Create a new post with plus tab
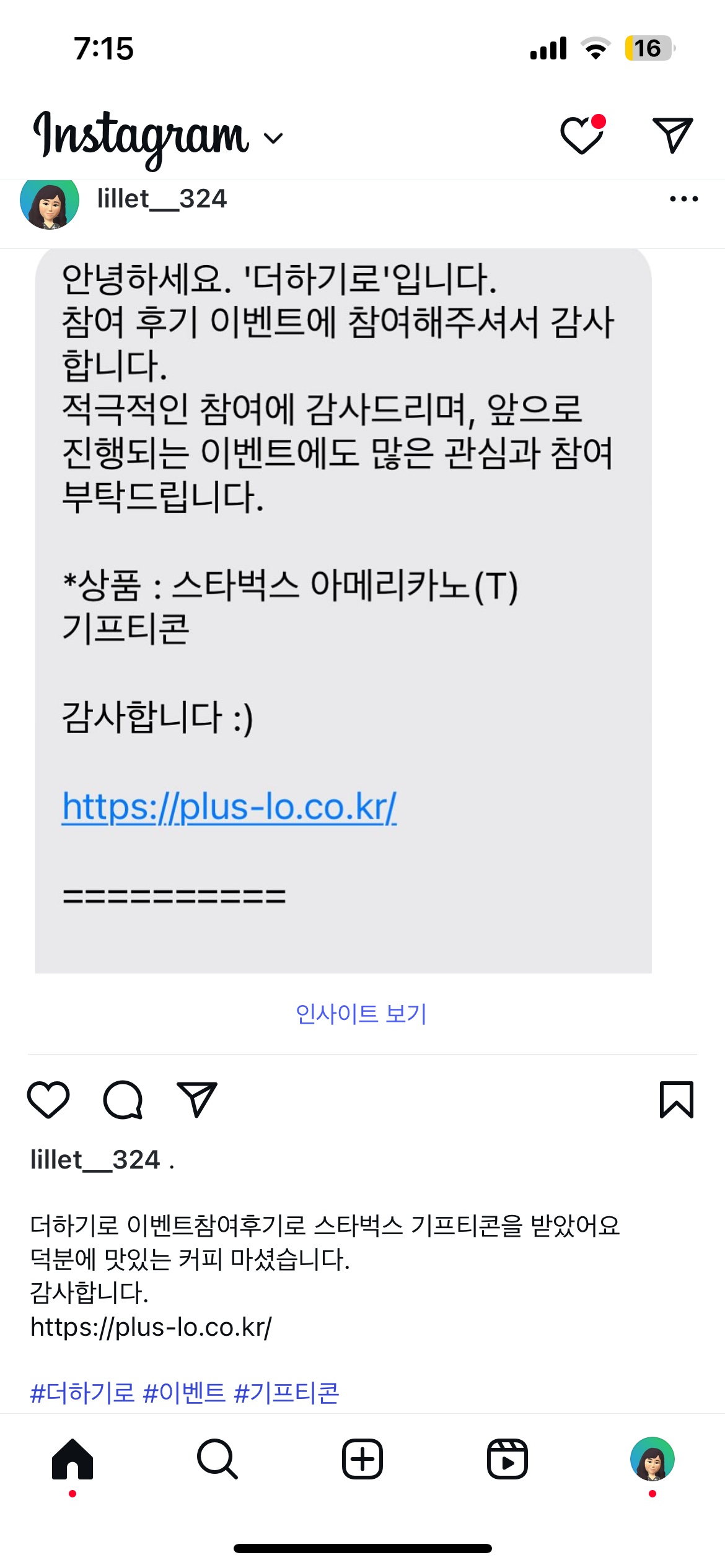The image size is (725, 1568). coord(362,1459)
